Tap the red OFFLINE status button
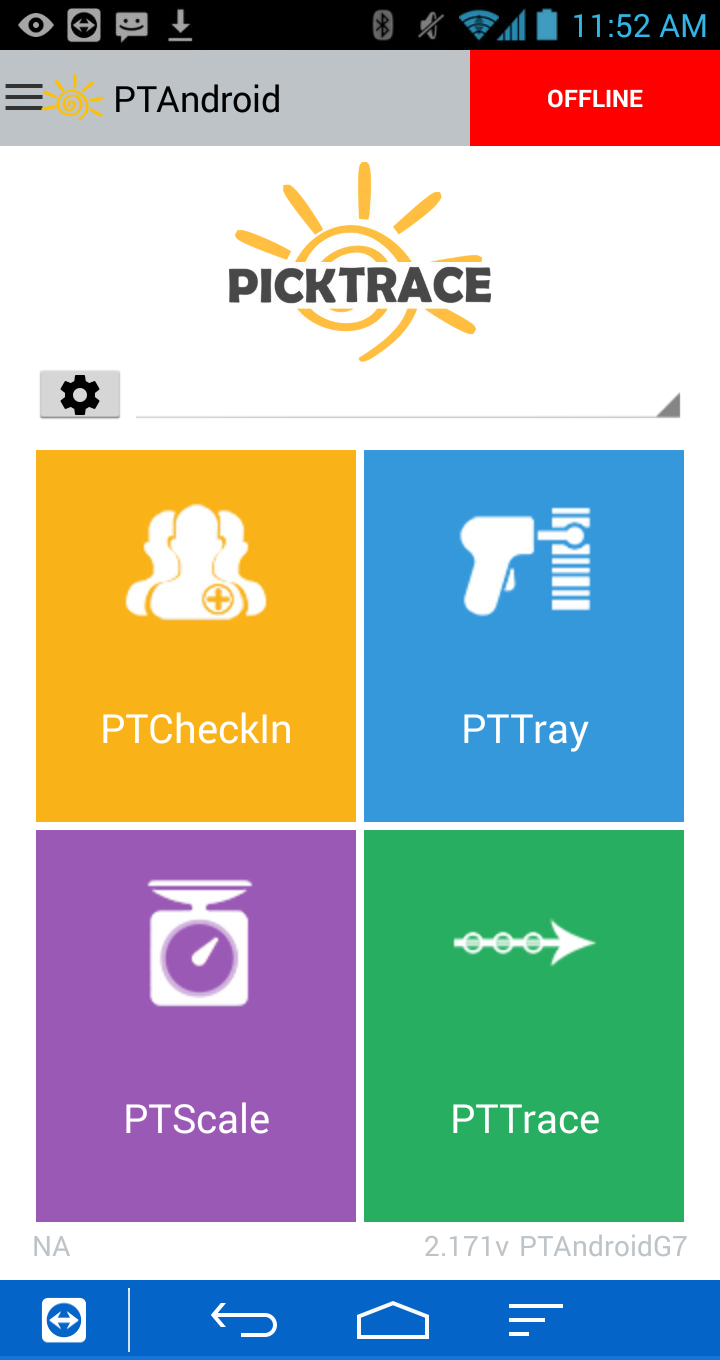The image size is (720, 1360). (x=594, y=99)
